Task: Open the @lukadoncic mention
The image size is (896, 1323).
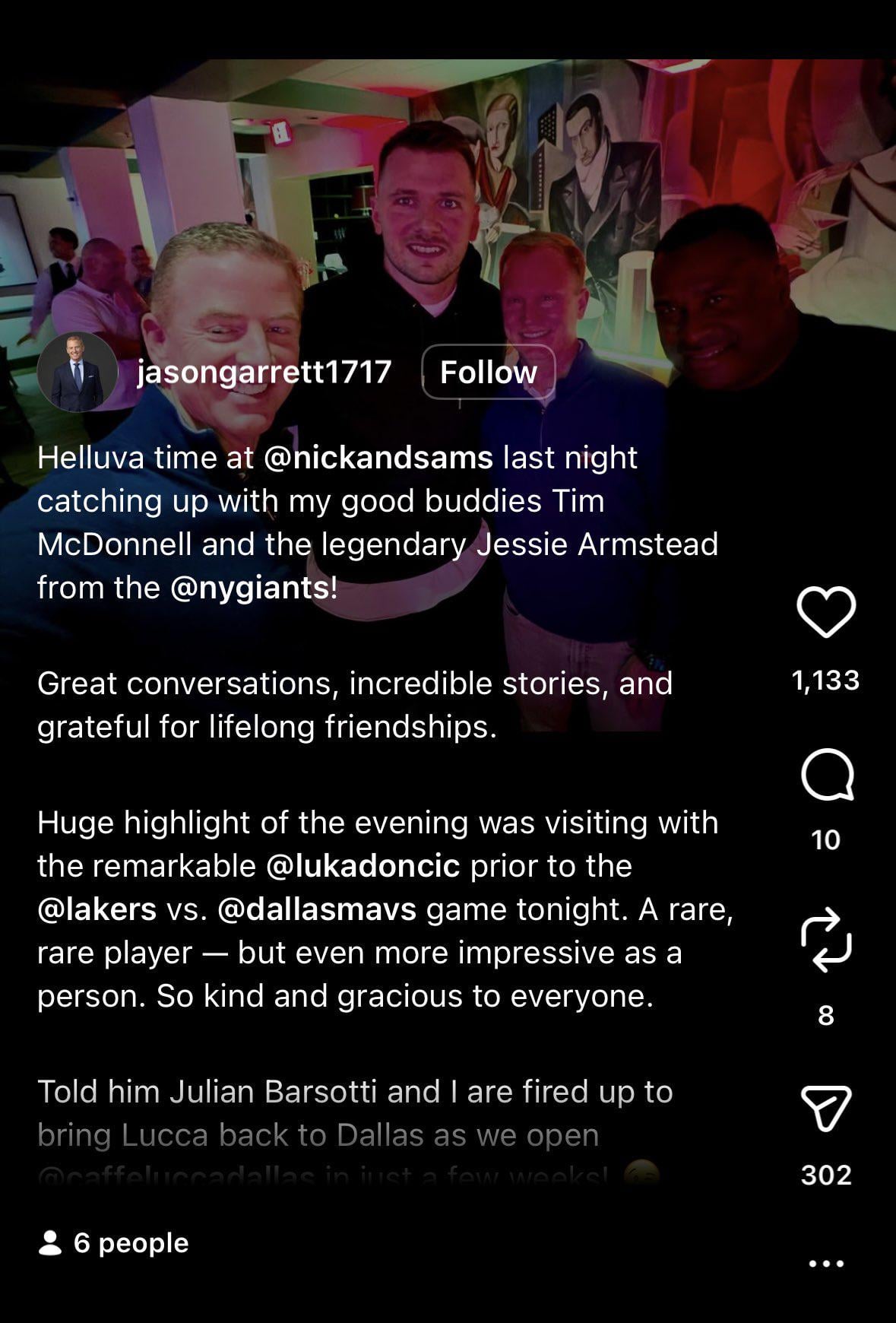Action: 363,866
